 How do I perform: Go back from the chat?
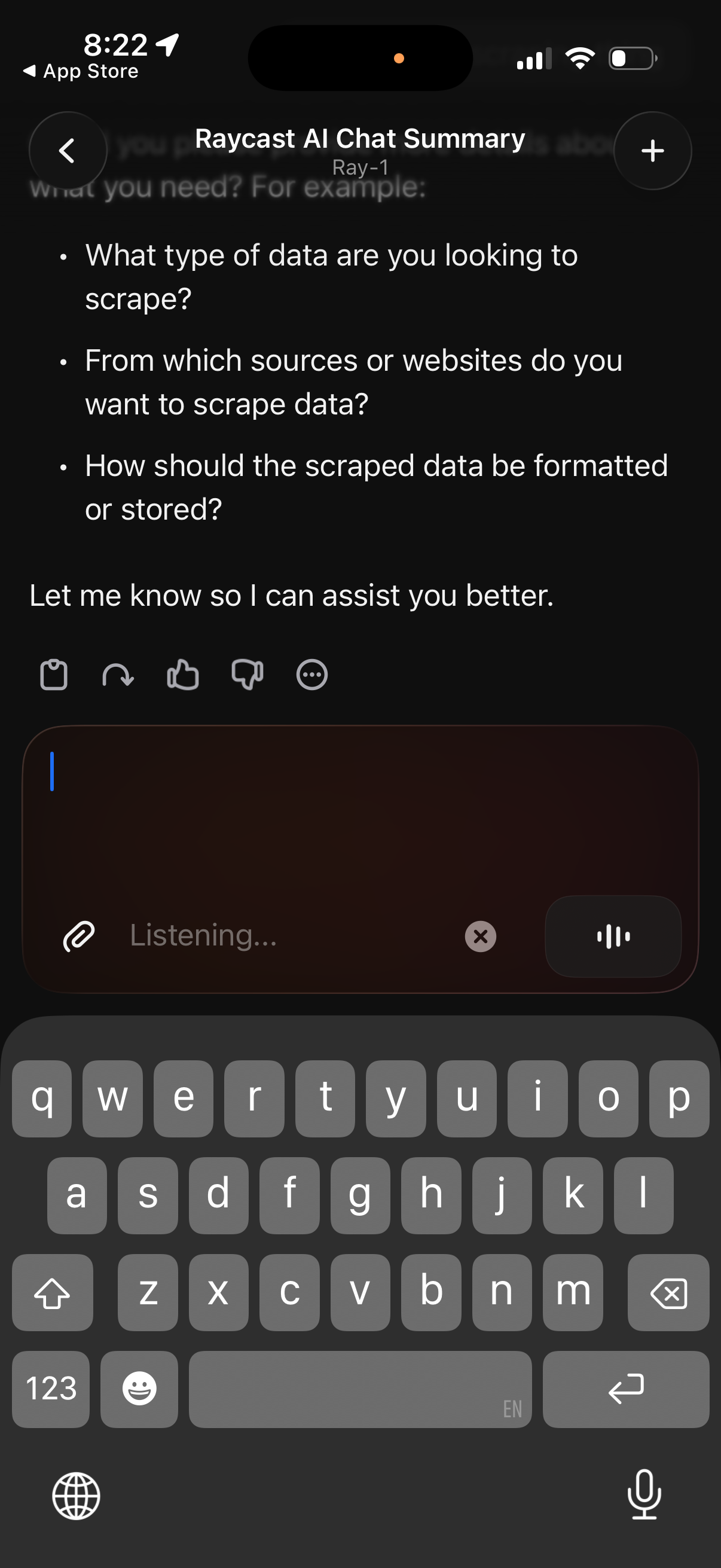(x=68, y=150)
